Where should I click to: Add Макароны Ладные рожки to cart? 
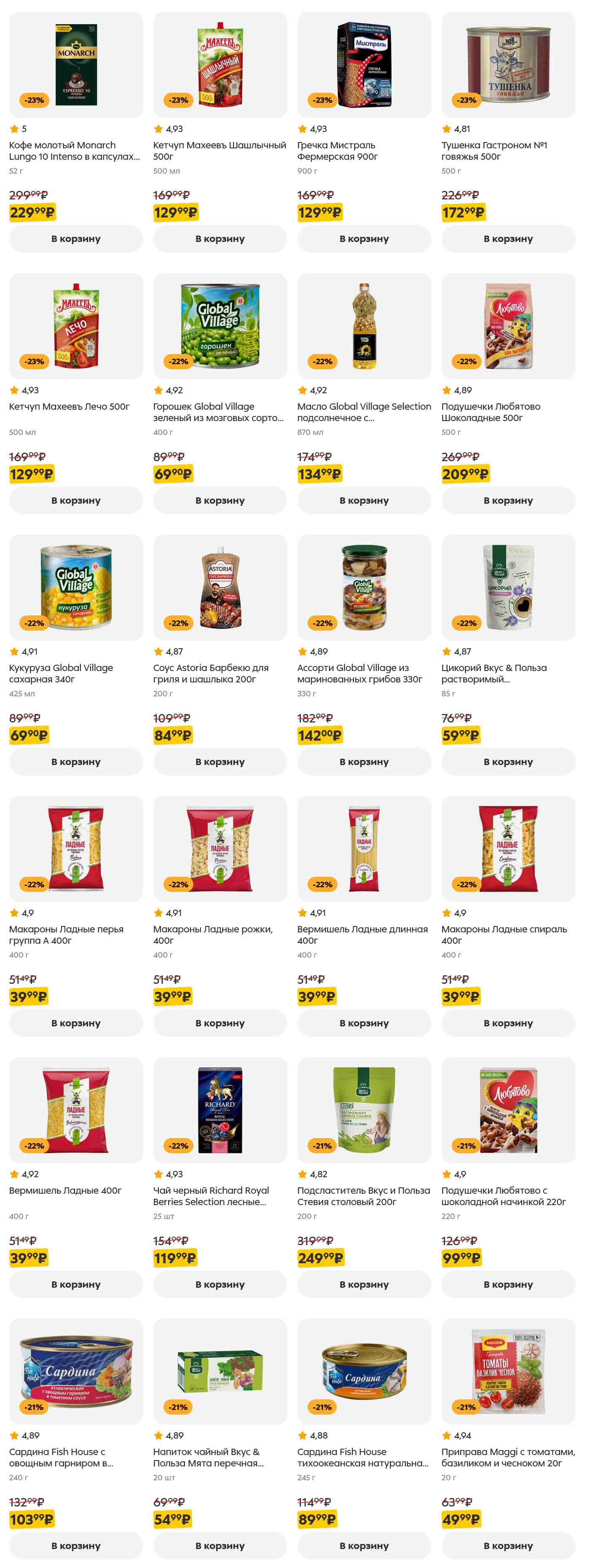click(220, 1023)
